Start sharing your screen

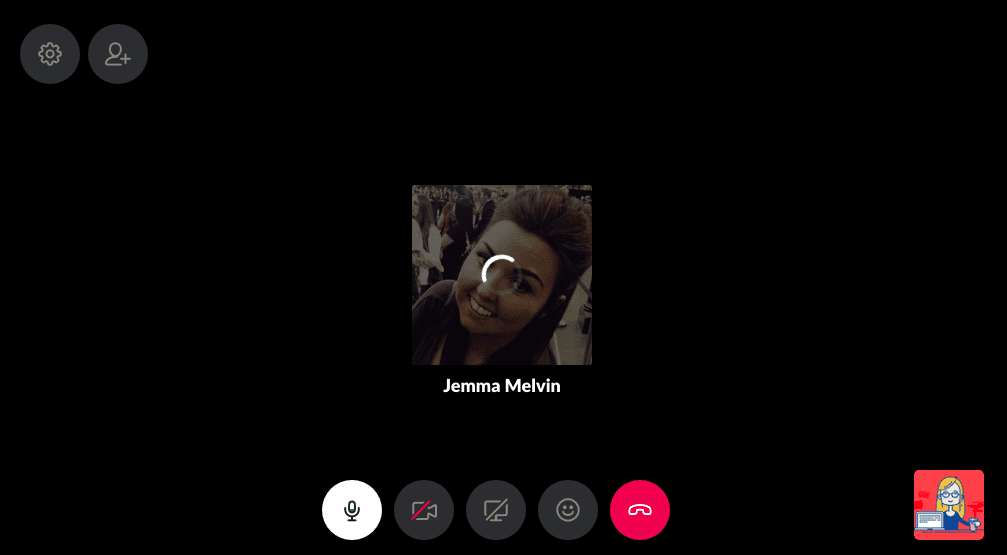tap(496, 510)
